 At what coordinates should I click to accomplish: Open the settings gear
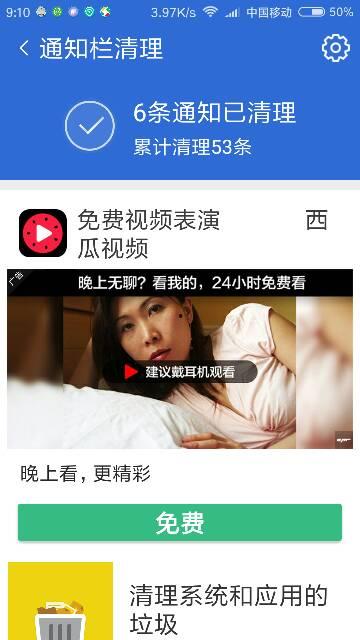[336, 48]
